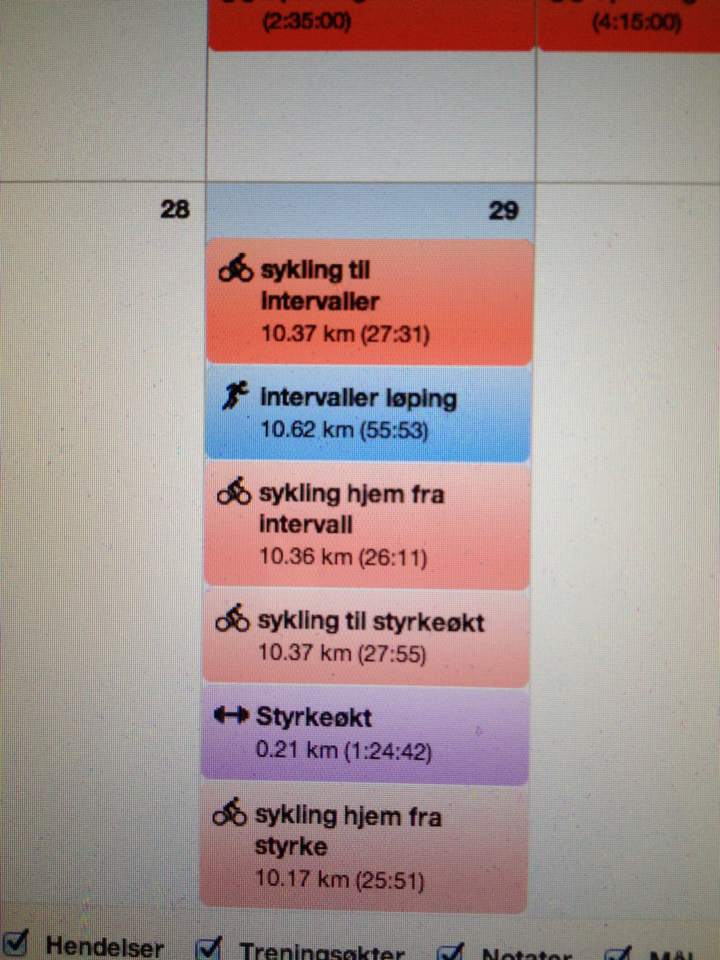The height and width of the screenshot is (960, 720).
Task: Toggle the Treningsøkter checkbox
Action: 209,947
